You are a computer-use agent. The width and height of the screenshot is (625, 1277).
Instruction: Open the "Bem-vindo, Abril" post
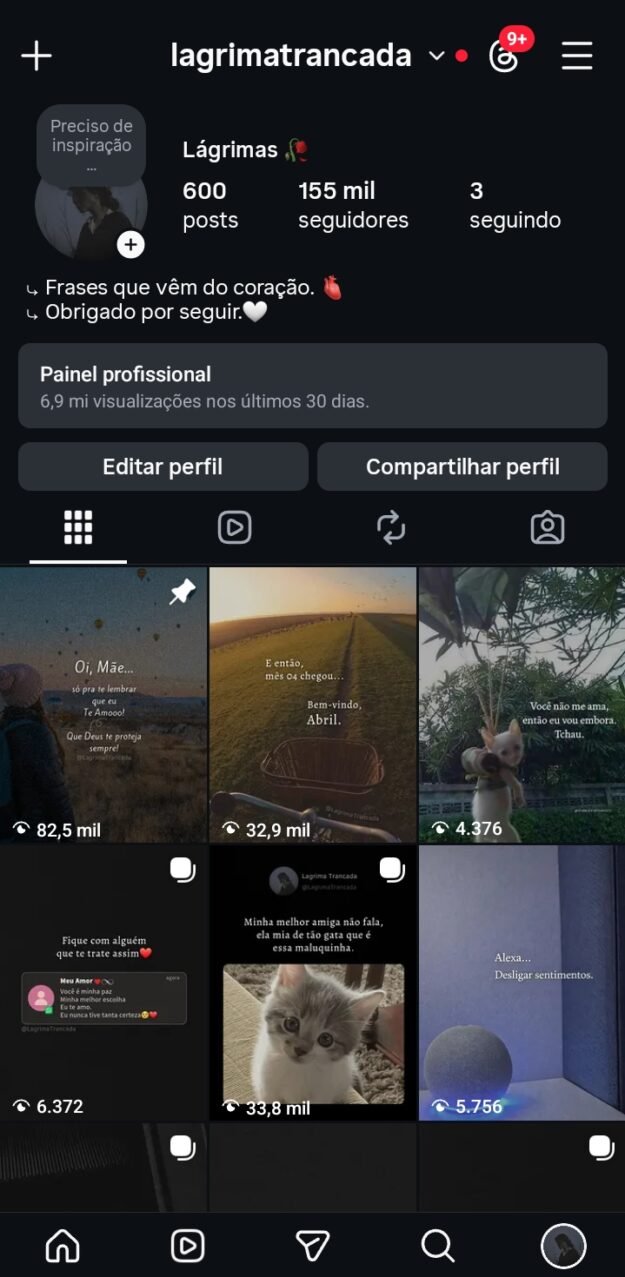[x=312, y=704]
